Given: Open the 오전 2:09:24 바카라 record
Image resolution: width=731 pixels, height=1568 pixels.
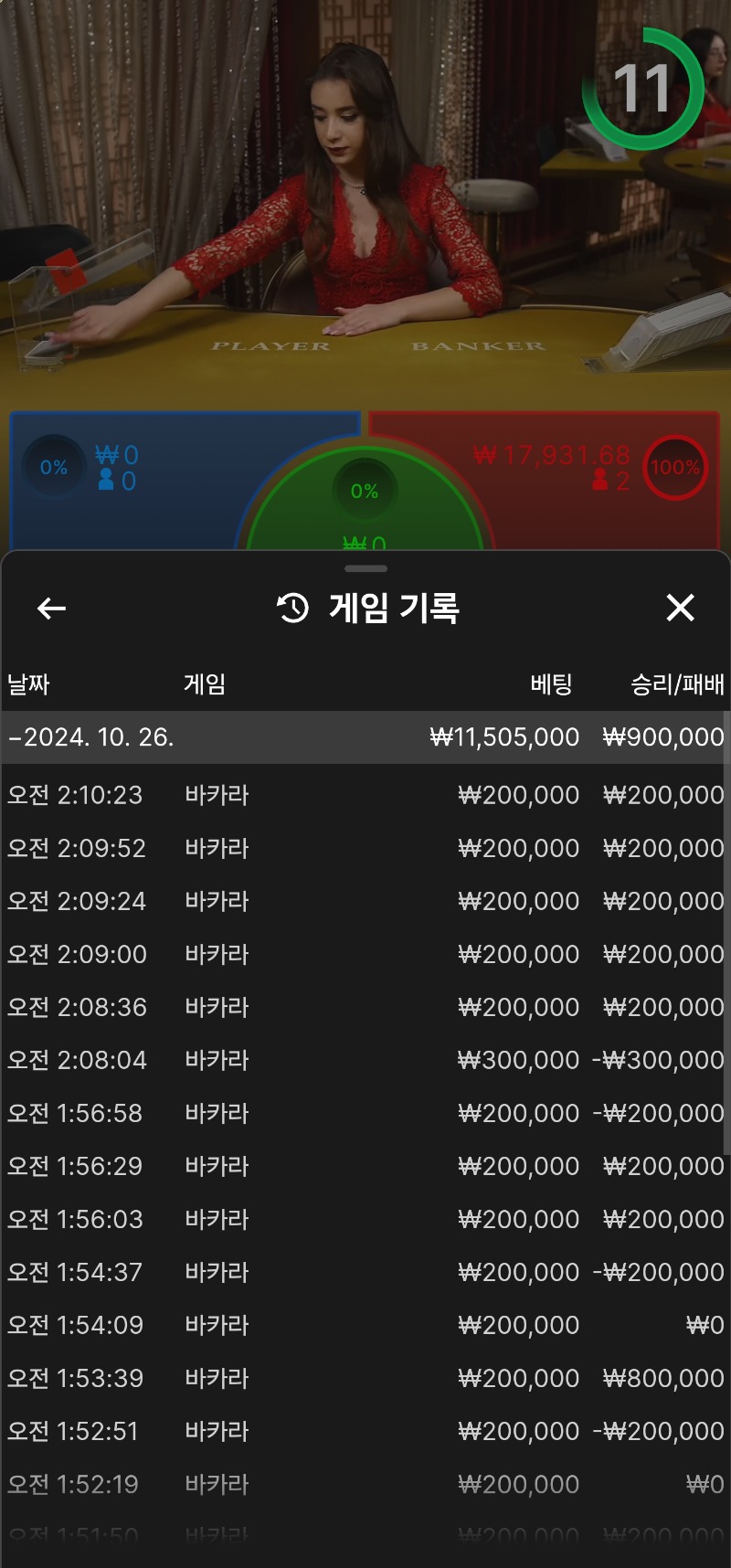Looking at the screenshot, I should click(365, 901).
